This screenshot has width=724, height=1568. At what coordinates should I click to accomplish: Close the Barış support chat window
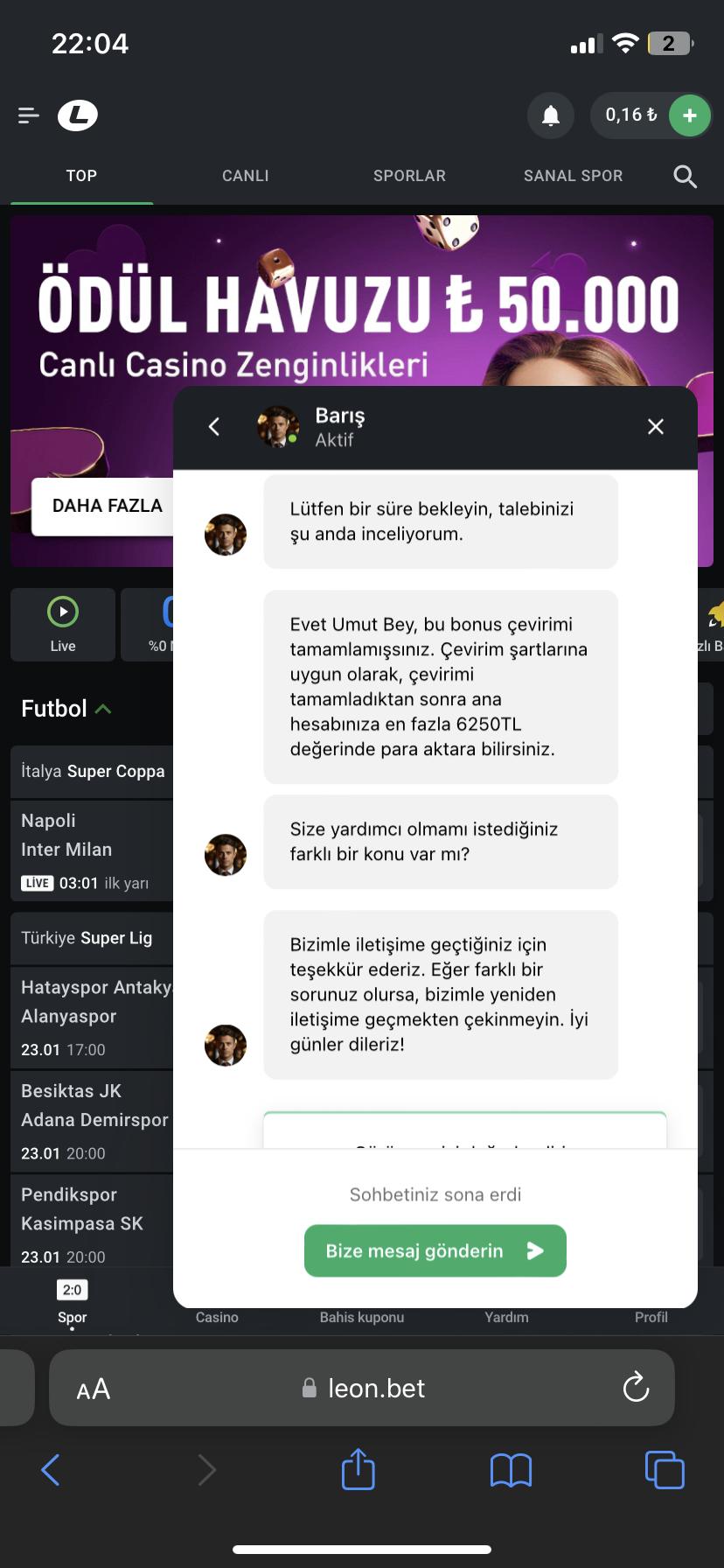coord(655,427)
